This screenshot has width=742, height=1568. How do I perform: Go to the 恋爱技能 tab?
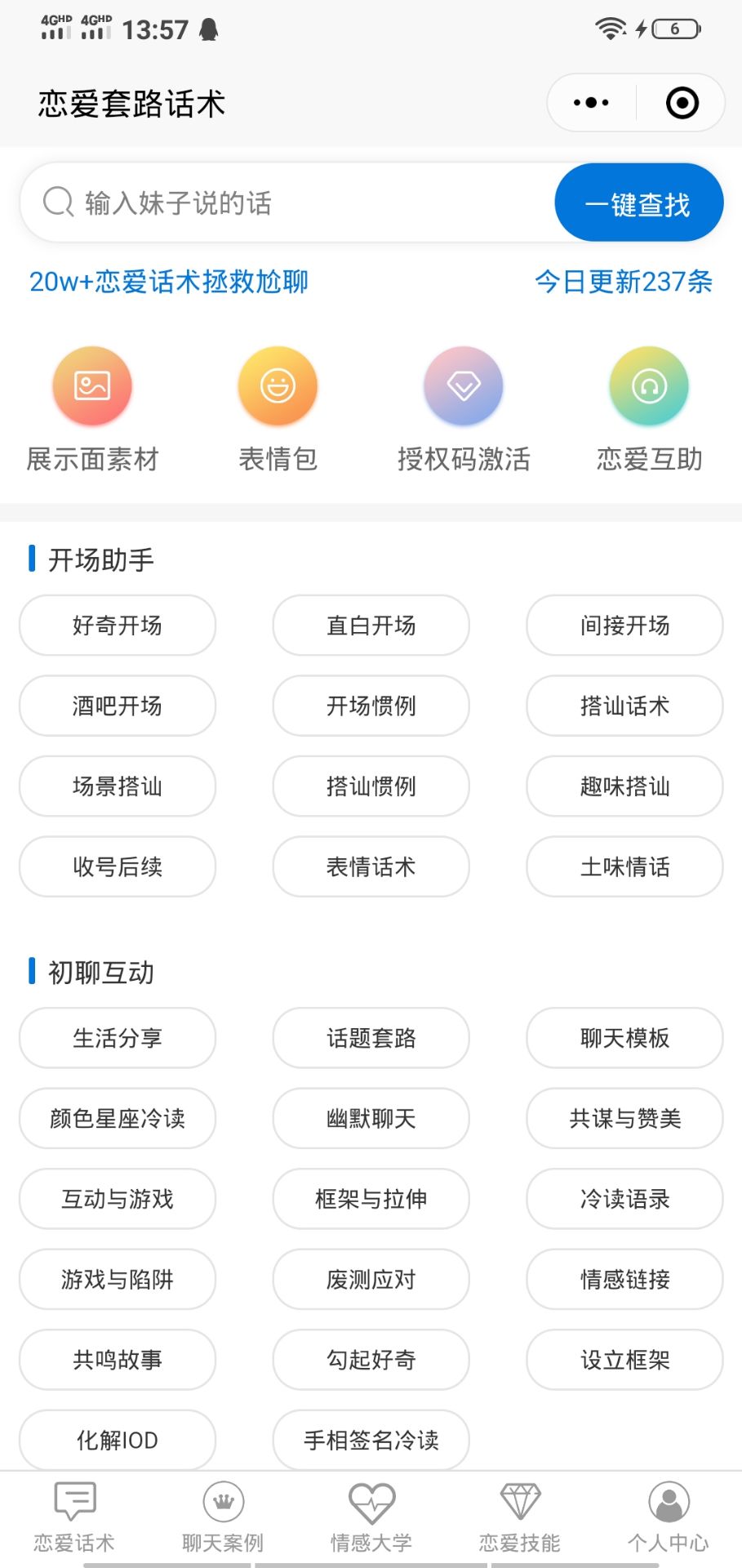tap(520, 1517)
